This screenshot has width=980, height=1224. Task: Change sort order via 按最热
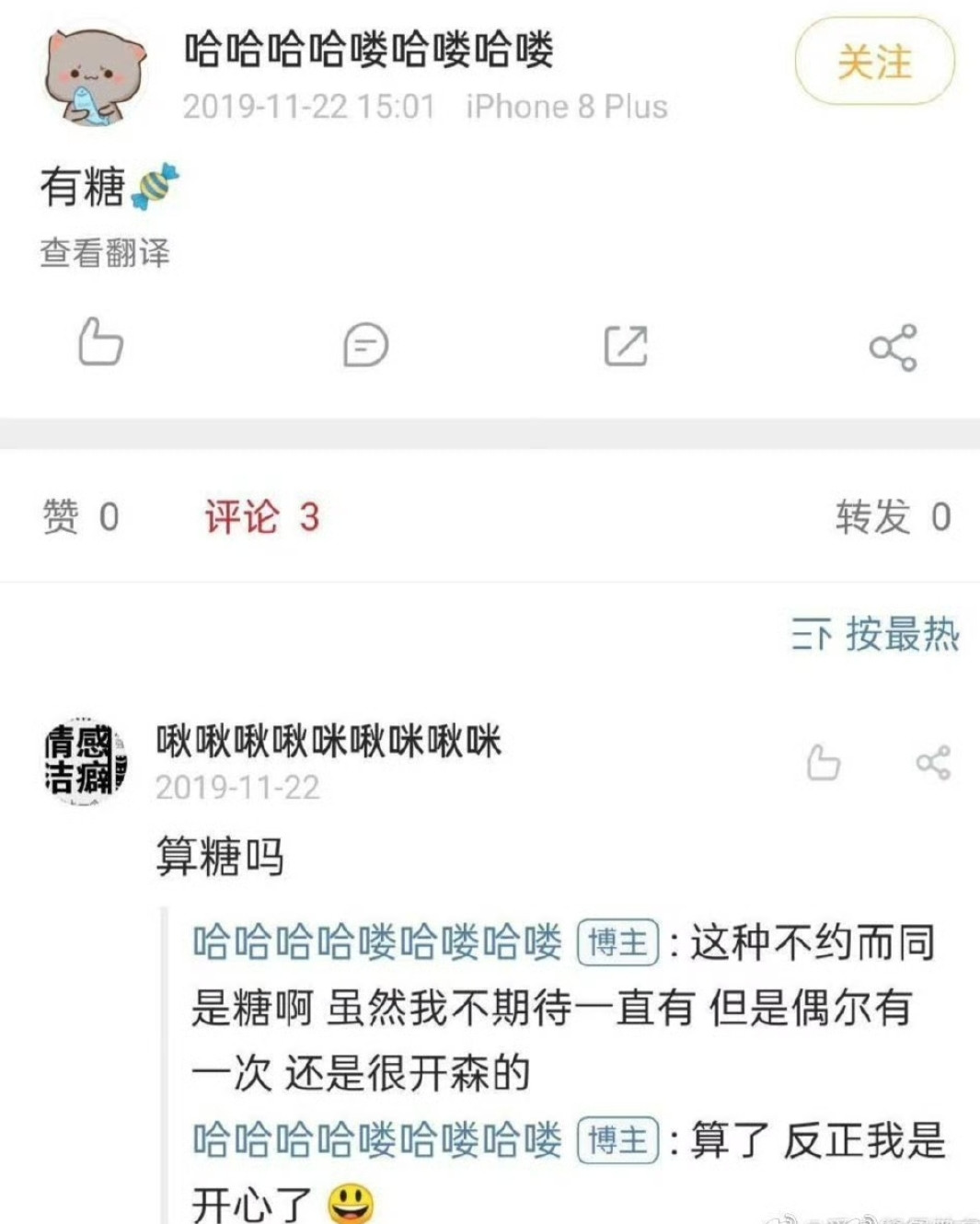[875, 634]
